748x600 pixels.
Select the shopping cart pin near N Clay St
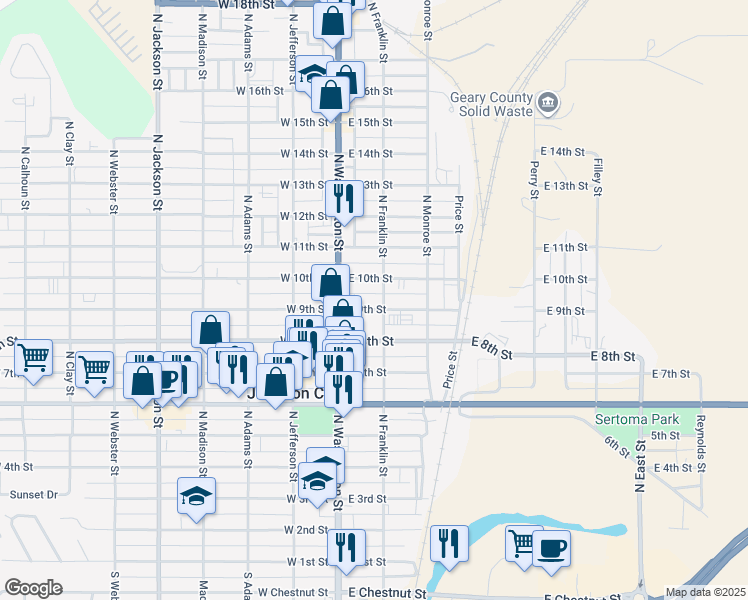94,370
